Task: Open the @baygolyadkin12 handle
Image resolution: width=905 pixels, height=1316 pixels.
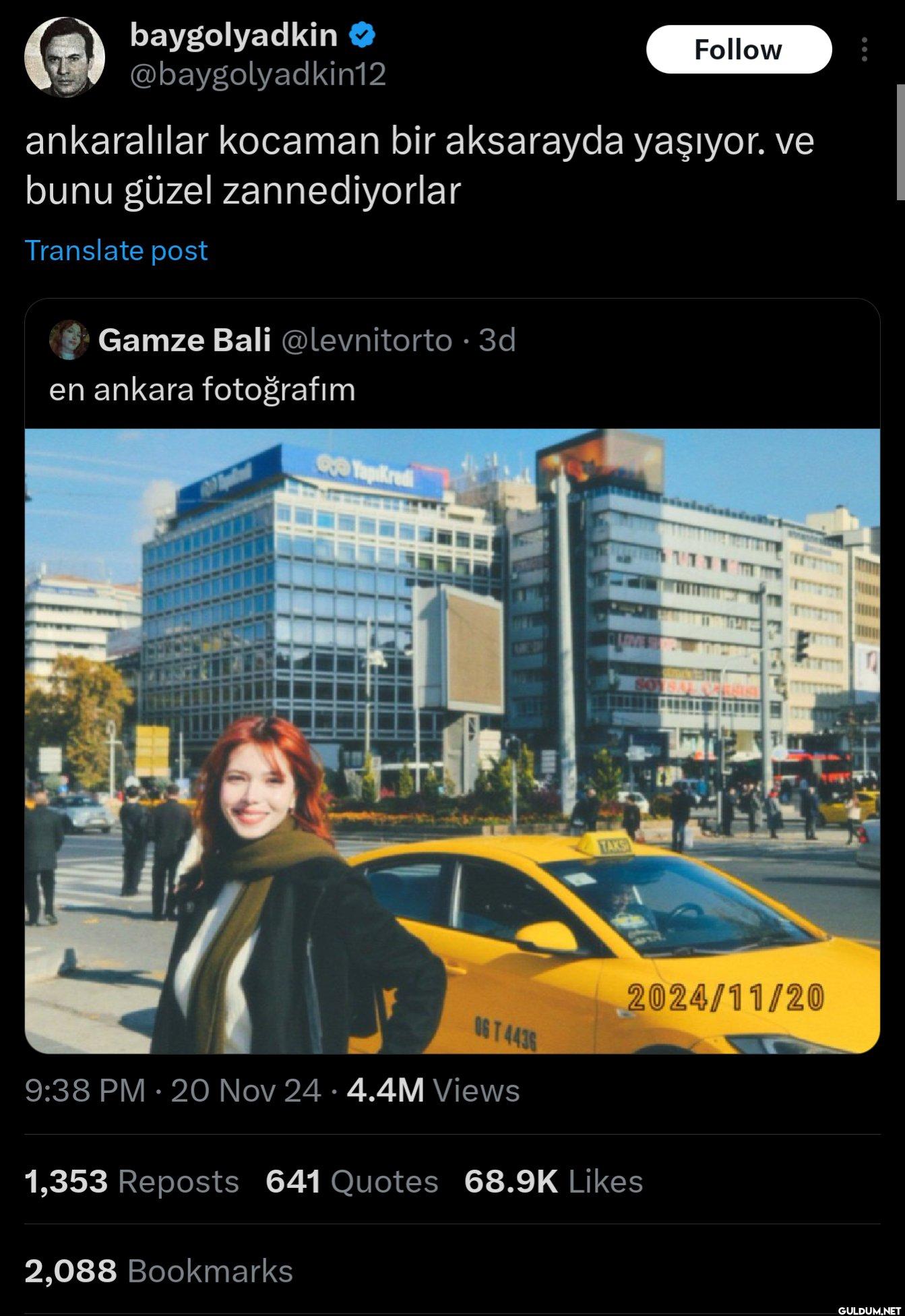Action: pyautogui.click(x=257, y=73)
